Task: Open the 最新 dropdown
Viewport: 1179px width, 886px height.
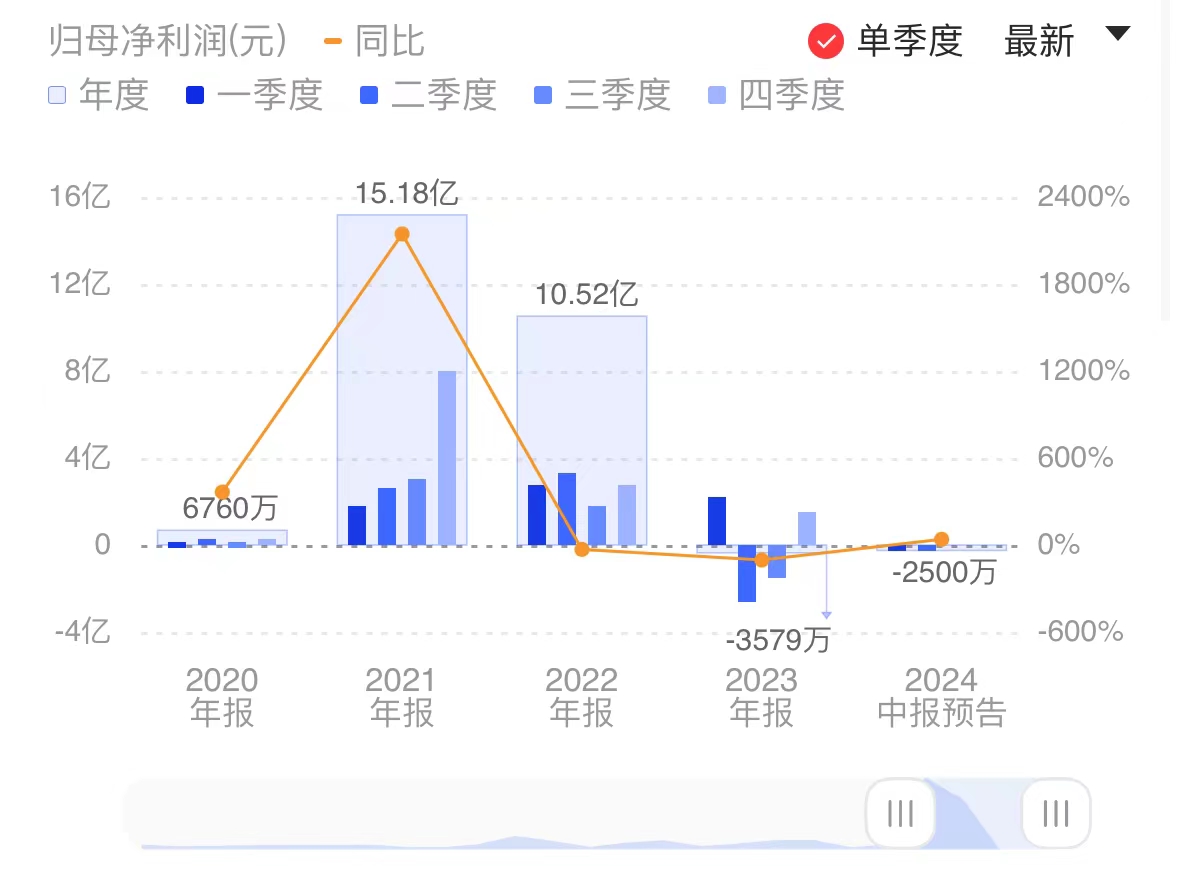Action: click(x=1064, y=41)
